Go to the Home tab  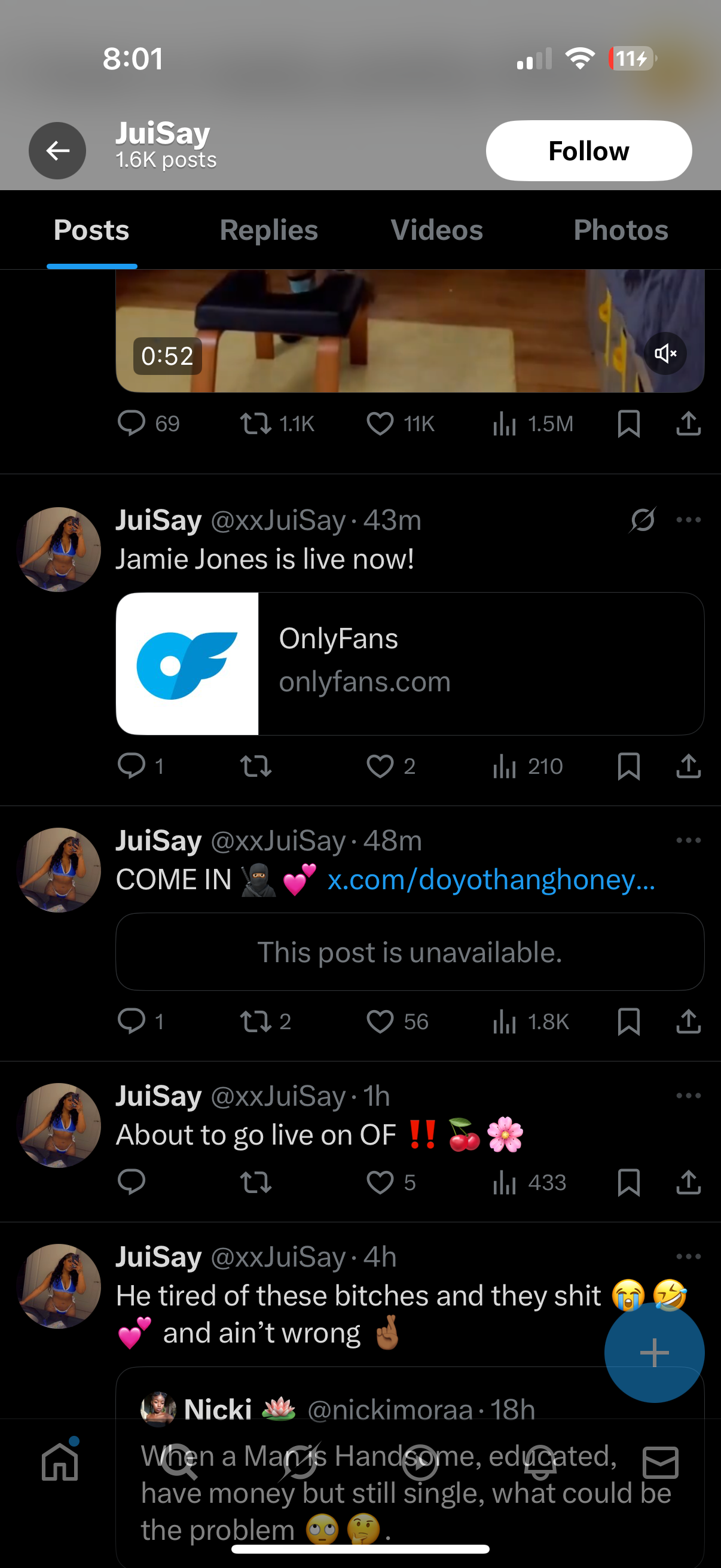[x=60, y=1462]
